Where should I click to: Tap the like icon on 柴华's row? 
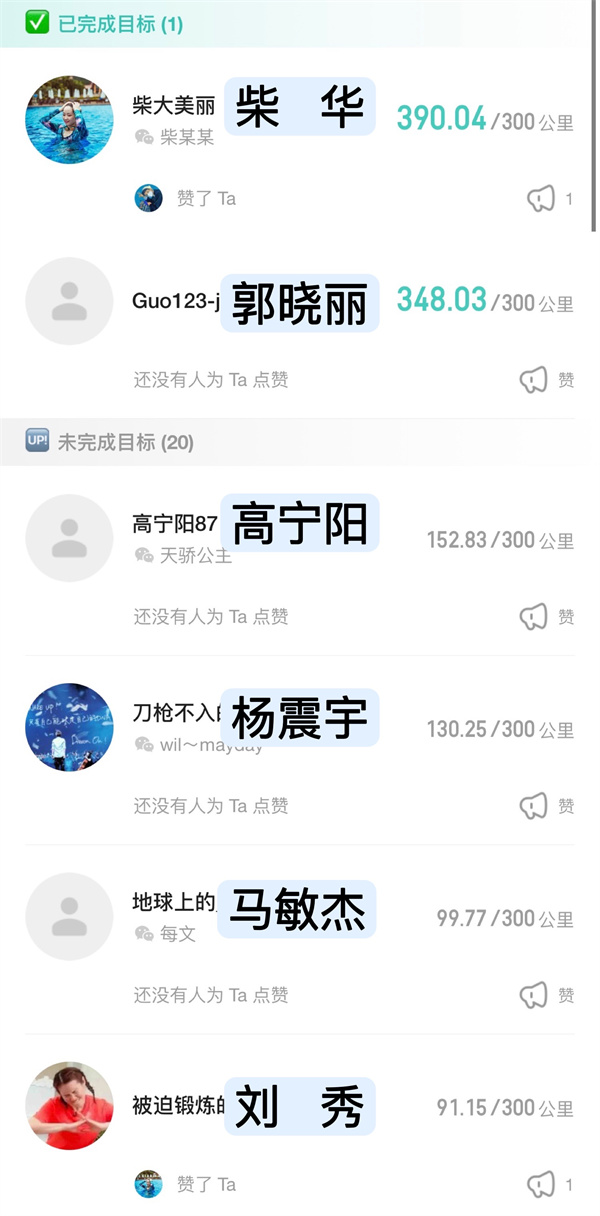541,199
